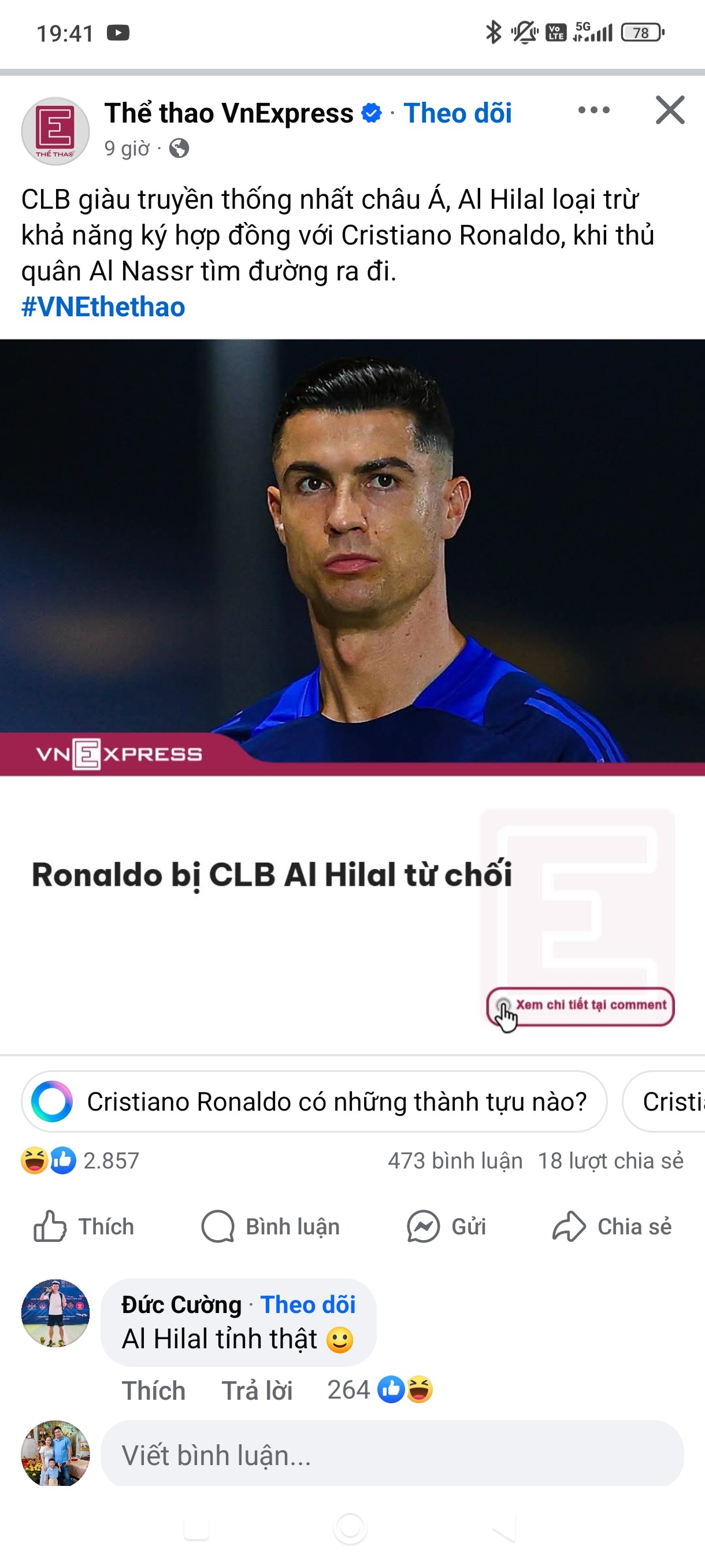Share the post with Chia sẻ
This screenshot has height=1568, width=705.
pos(612,1226)
